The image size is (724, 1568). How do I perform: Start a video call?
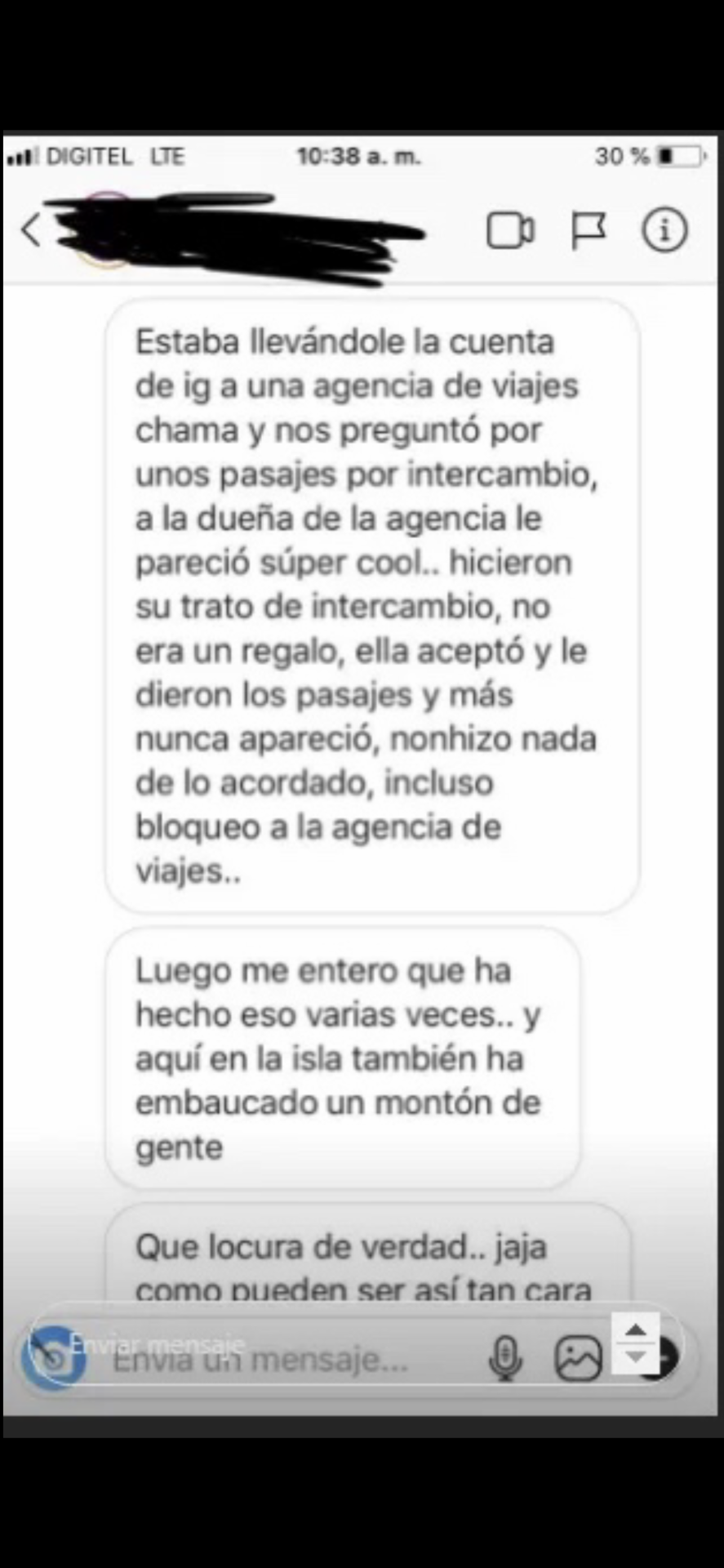(x=511, y=230)
